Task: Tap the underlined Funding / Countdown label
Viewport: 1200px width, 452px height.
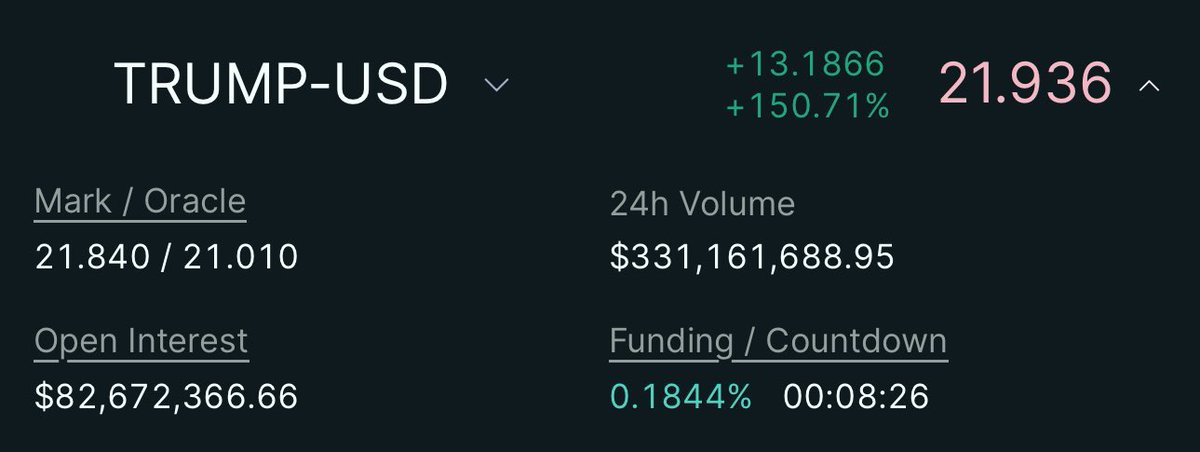Action: [778, 342]
